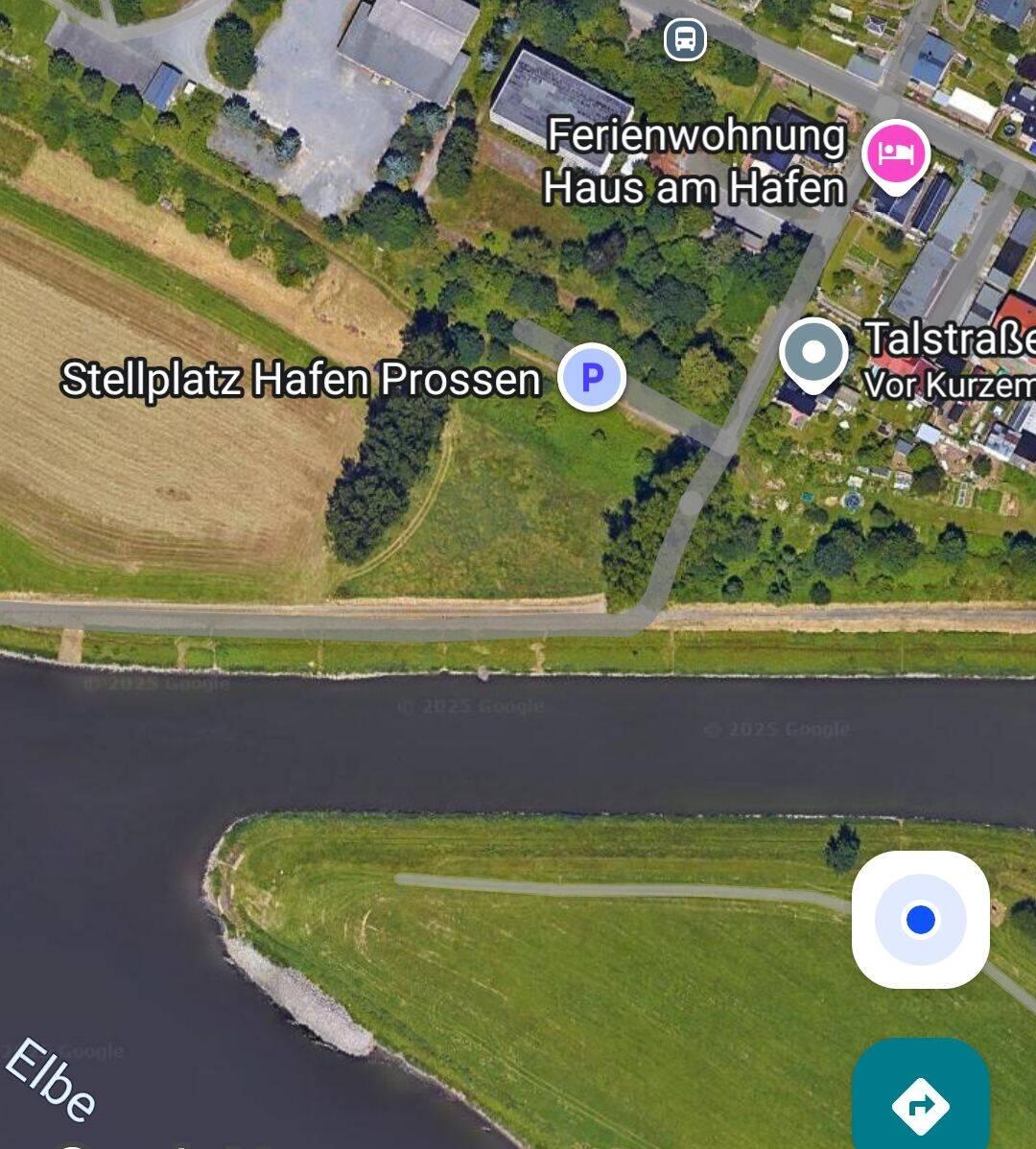Open Stellplatz Hafen Prossen parking marker

point(592,377)
